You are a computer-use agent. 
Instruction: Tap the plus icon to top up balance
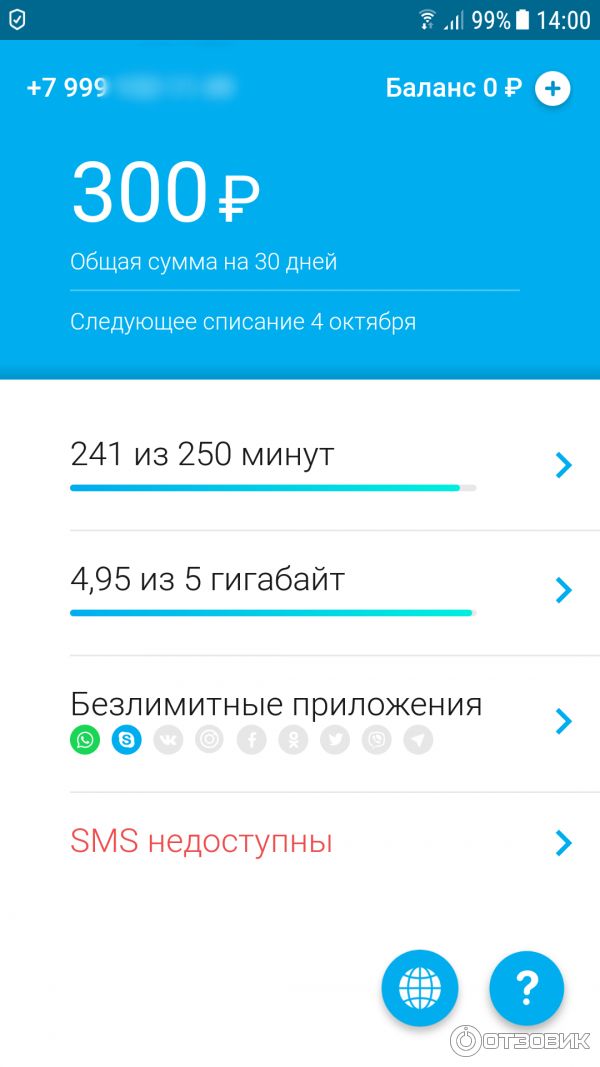(x=552, y=89)
